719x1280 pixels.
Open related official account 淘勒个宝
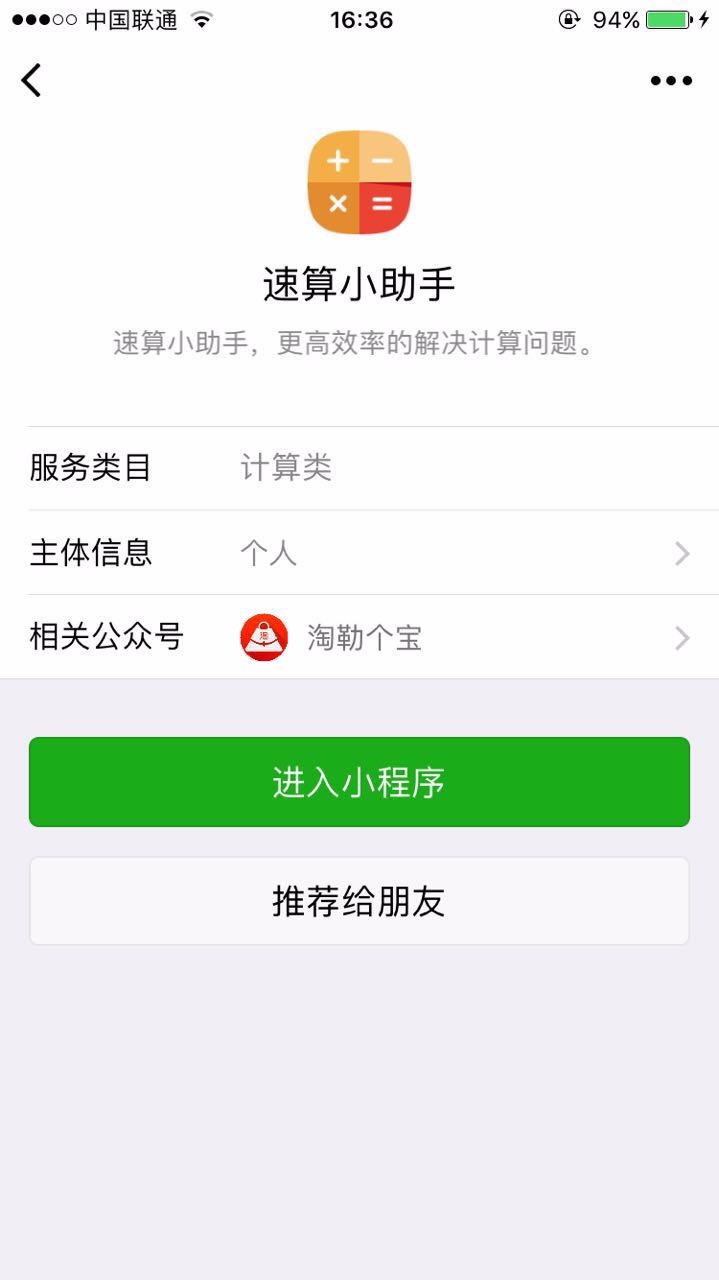click(359, 638)
